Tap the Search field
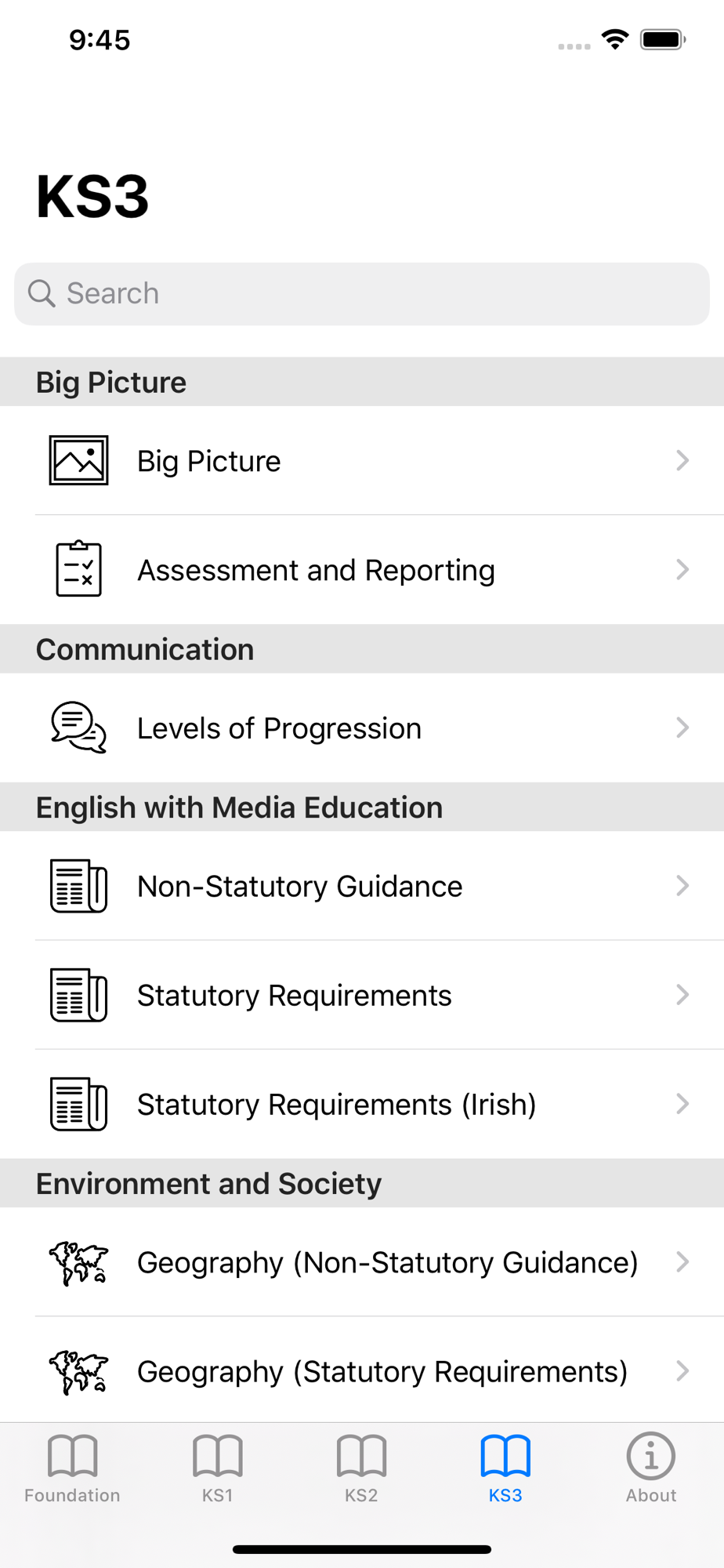724x1568 pixels. point(362,294)
